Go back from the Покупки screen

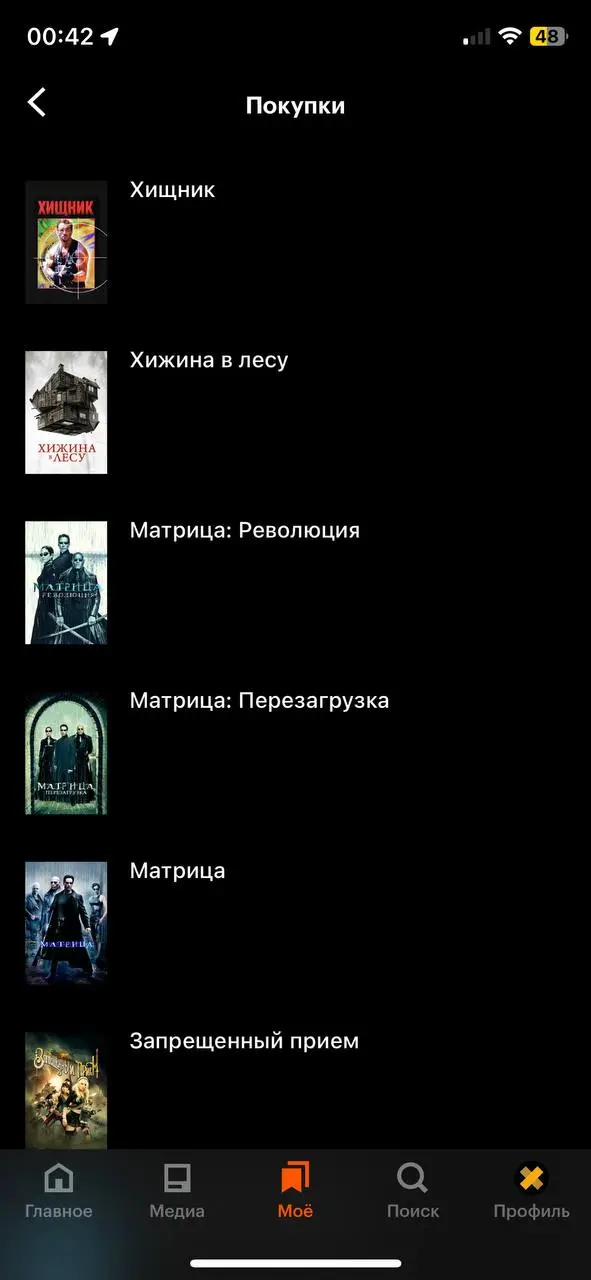pyautogui.click(x=37, y=103)
